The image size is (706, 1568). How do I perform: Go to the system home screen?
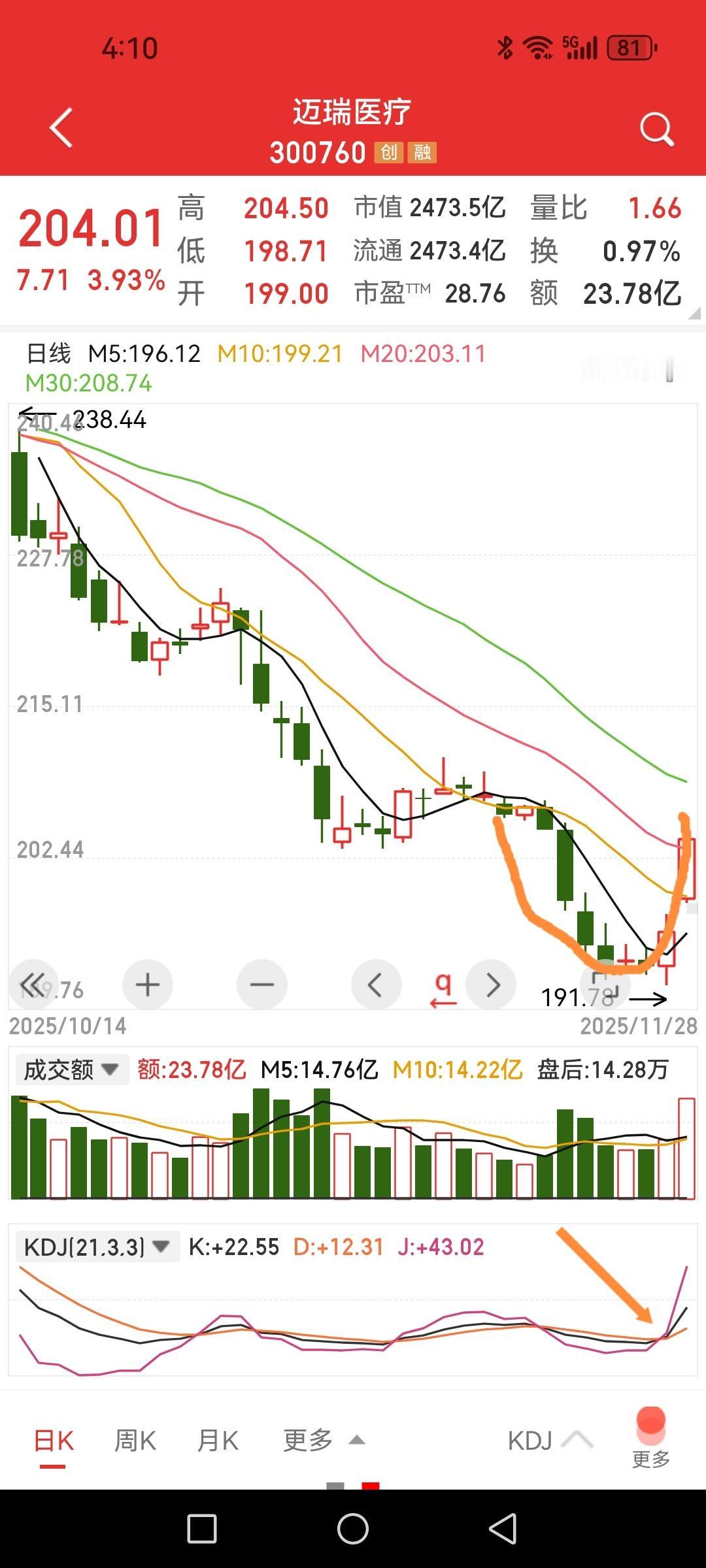pos(353,1529)
